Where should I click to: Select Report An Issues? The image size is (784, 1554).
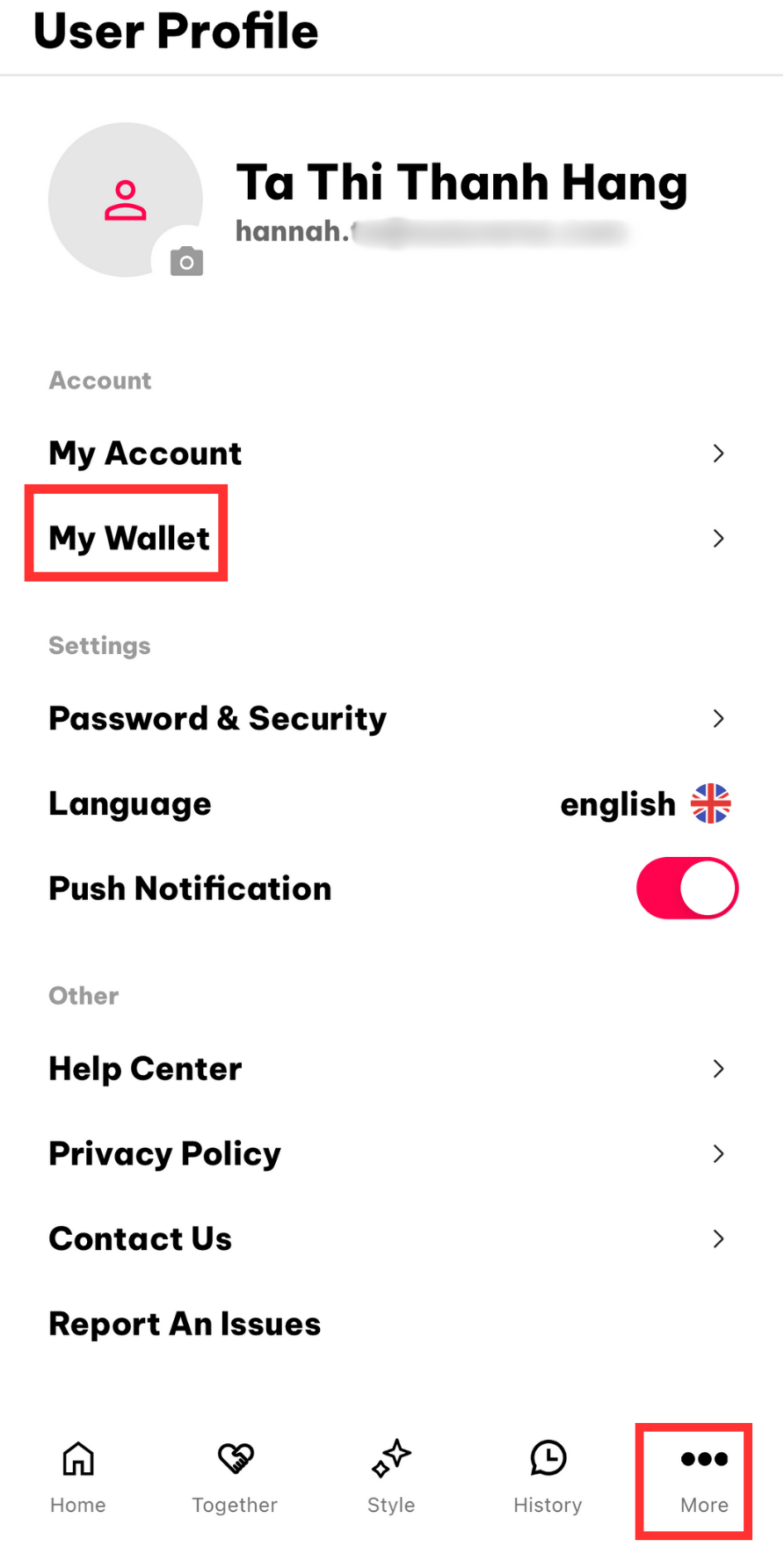coord(185,1324)
